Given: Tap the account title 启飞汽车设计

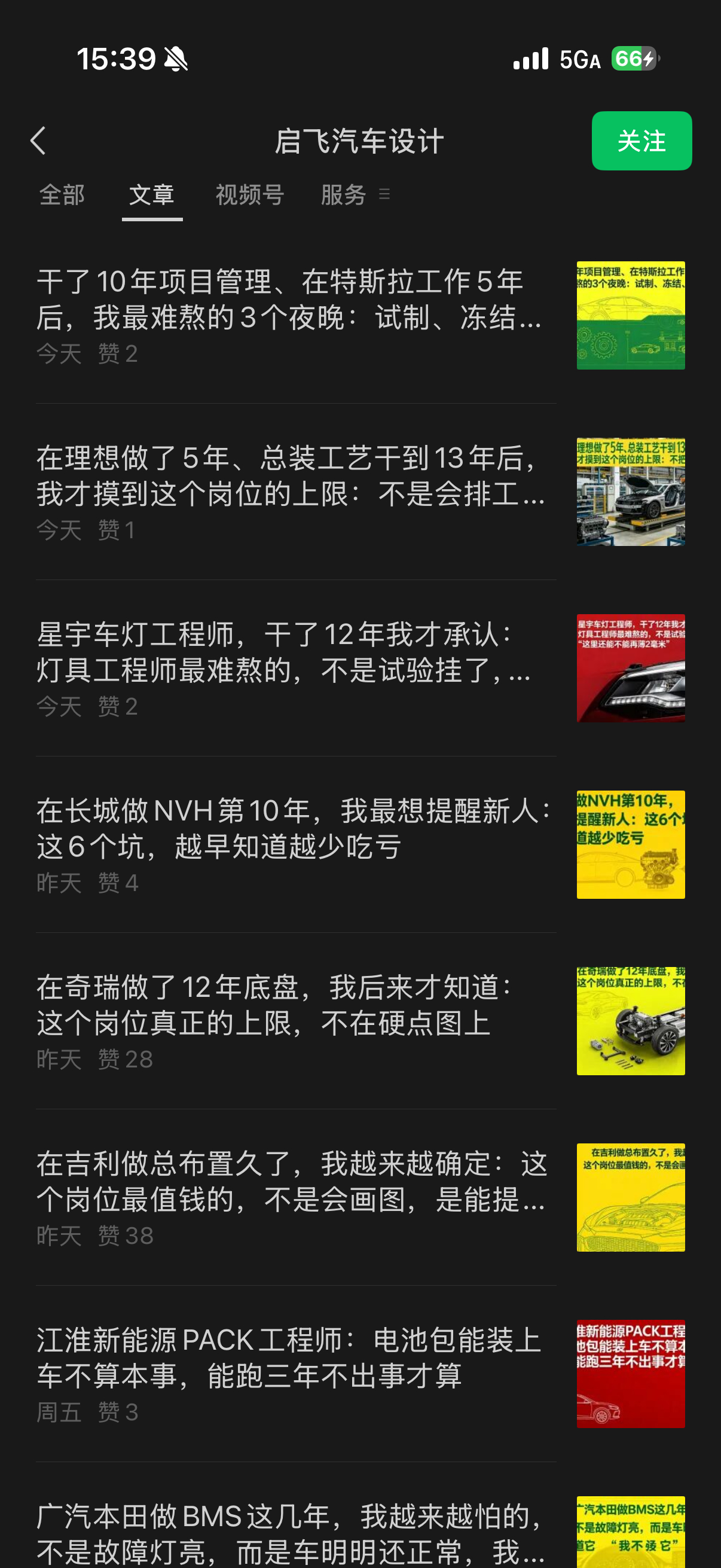Looking at the screenshot, I should pos(360,140).
